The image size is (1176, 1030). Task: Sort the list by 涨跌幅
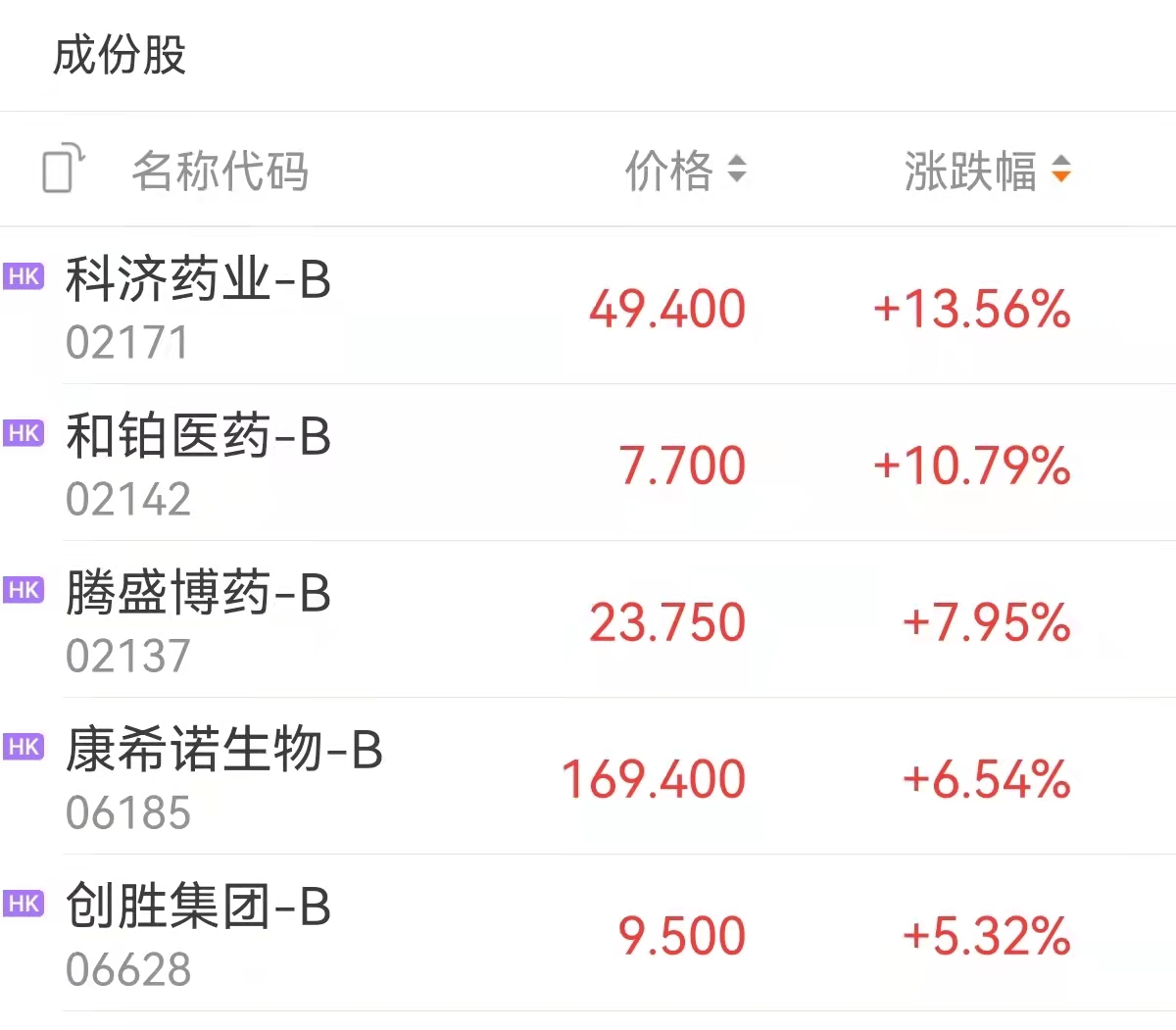pos(986,171)
